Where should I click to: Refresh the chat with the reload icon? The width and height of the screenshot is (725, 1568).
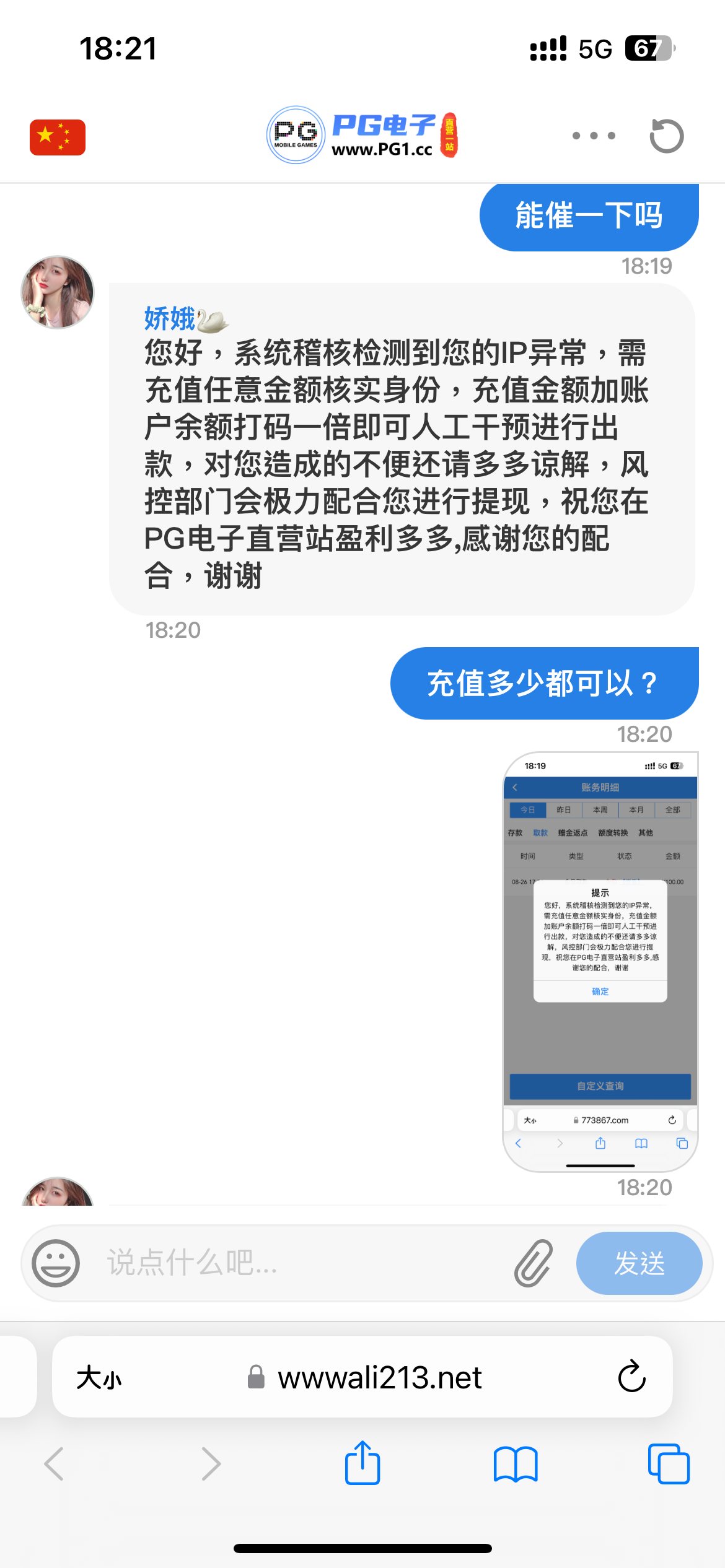pos(666,136)
